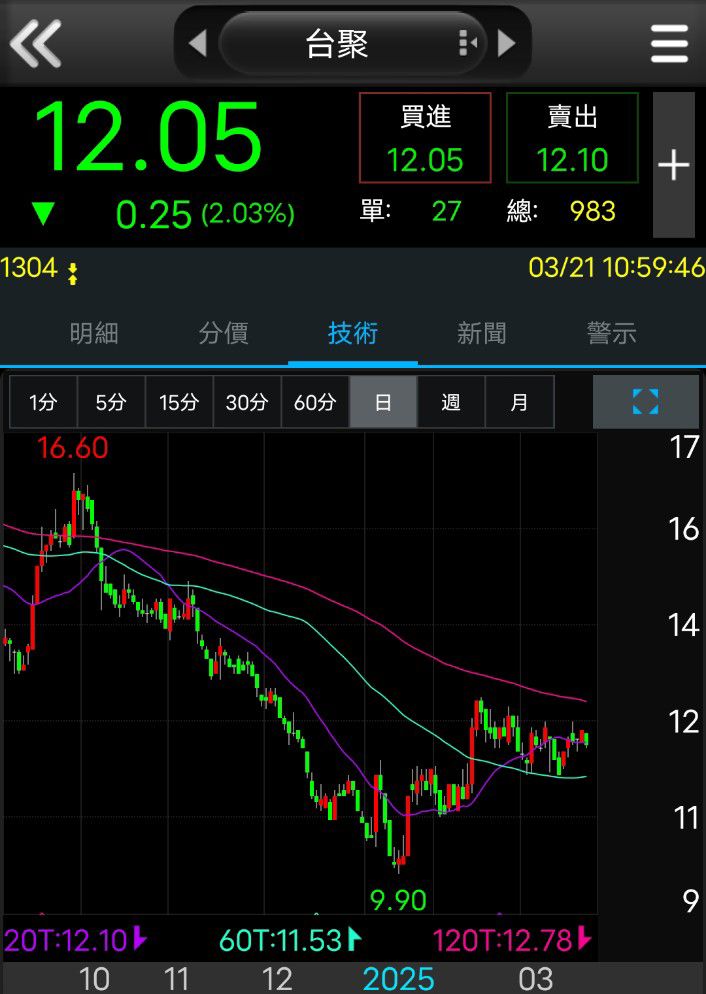Switch to the 分價 tab
Screen dimensions: 706x994
click(x=223, y=333)
